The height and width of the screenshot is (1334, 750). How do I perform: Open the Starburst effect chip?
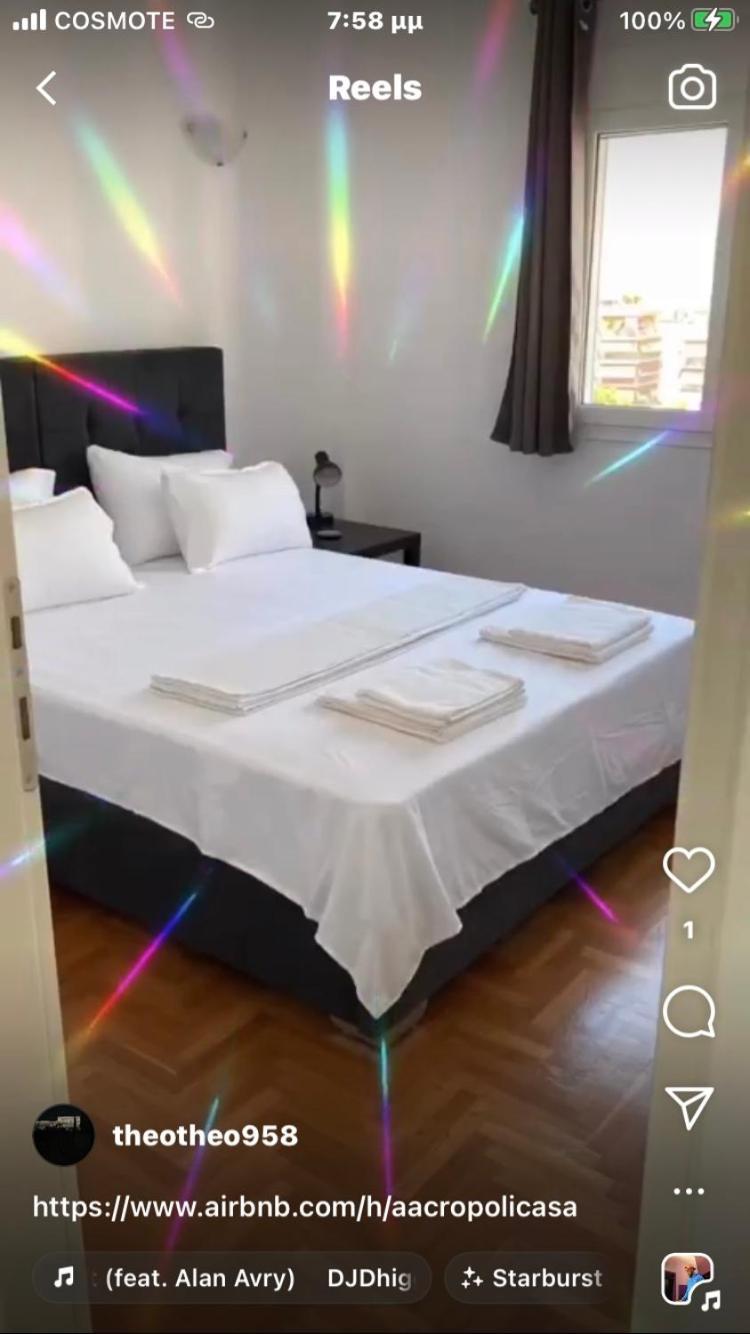[532, 1278]
